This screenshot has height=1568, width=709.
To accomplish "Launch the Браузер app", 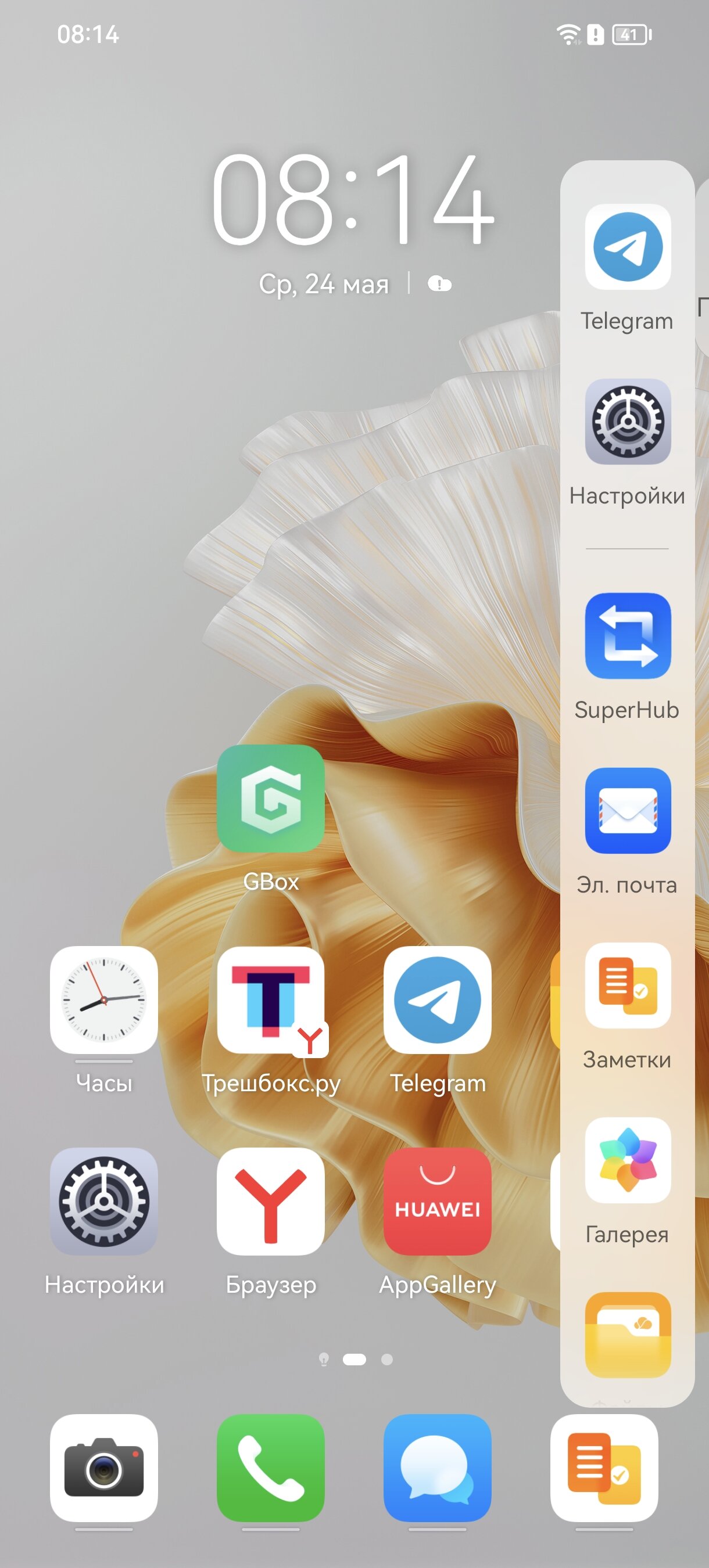I will coord(270,1201).
